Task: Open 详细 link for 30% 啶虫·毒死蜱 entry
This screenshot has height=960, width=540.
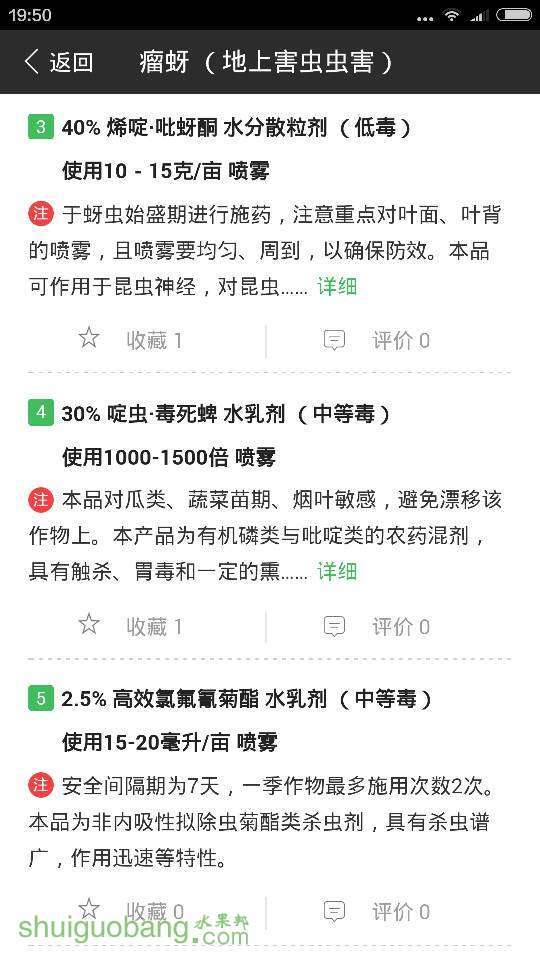Action: click(x=337, y=571)
